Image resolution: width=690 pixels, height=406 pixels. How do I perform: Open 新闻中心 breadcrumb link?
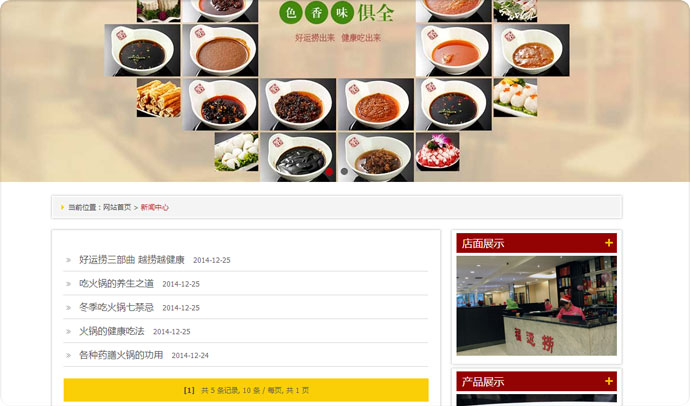click(x=155, y=208)
